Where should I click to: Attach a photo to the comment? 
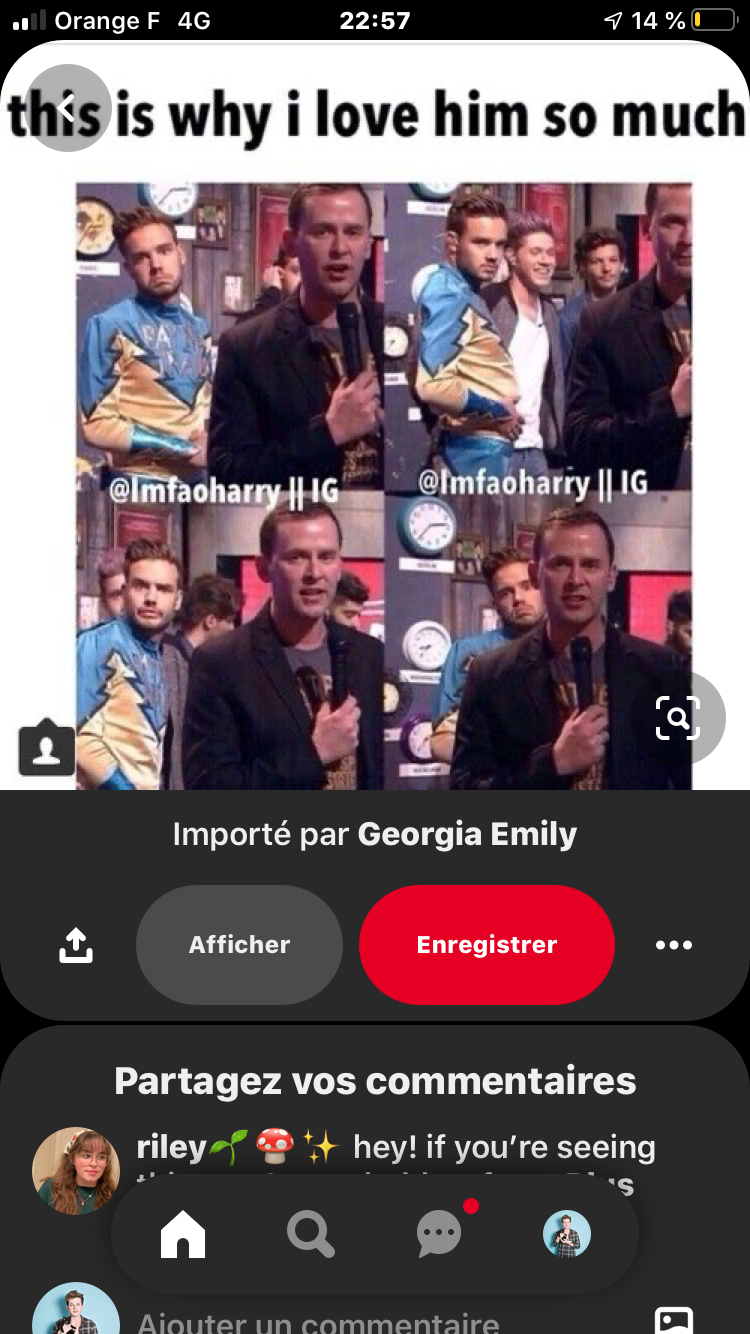[673, 1320]
